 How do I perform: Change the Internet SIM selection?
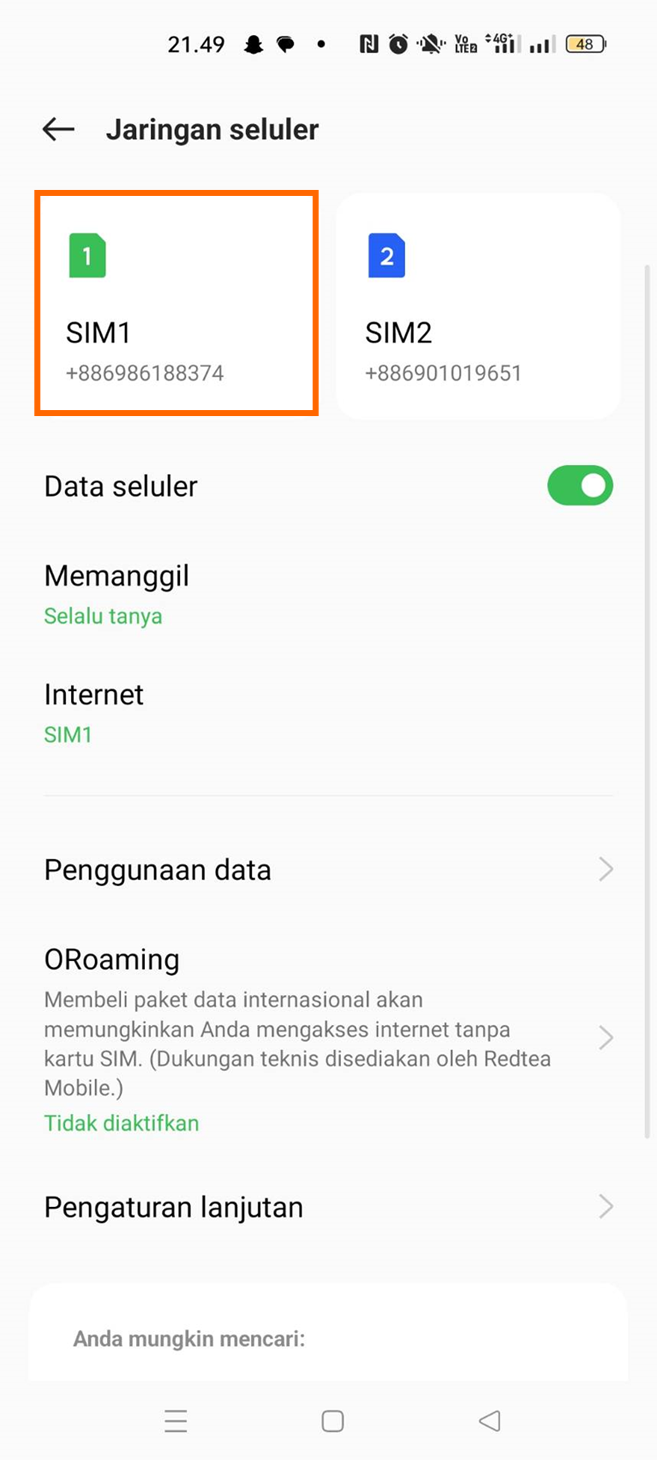click(328, 713)
